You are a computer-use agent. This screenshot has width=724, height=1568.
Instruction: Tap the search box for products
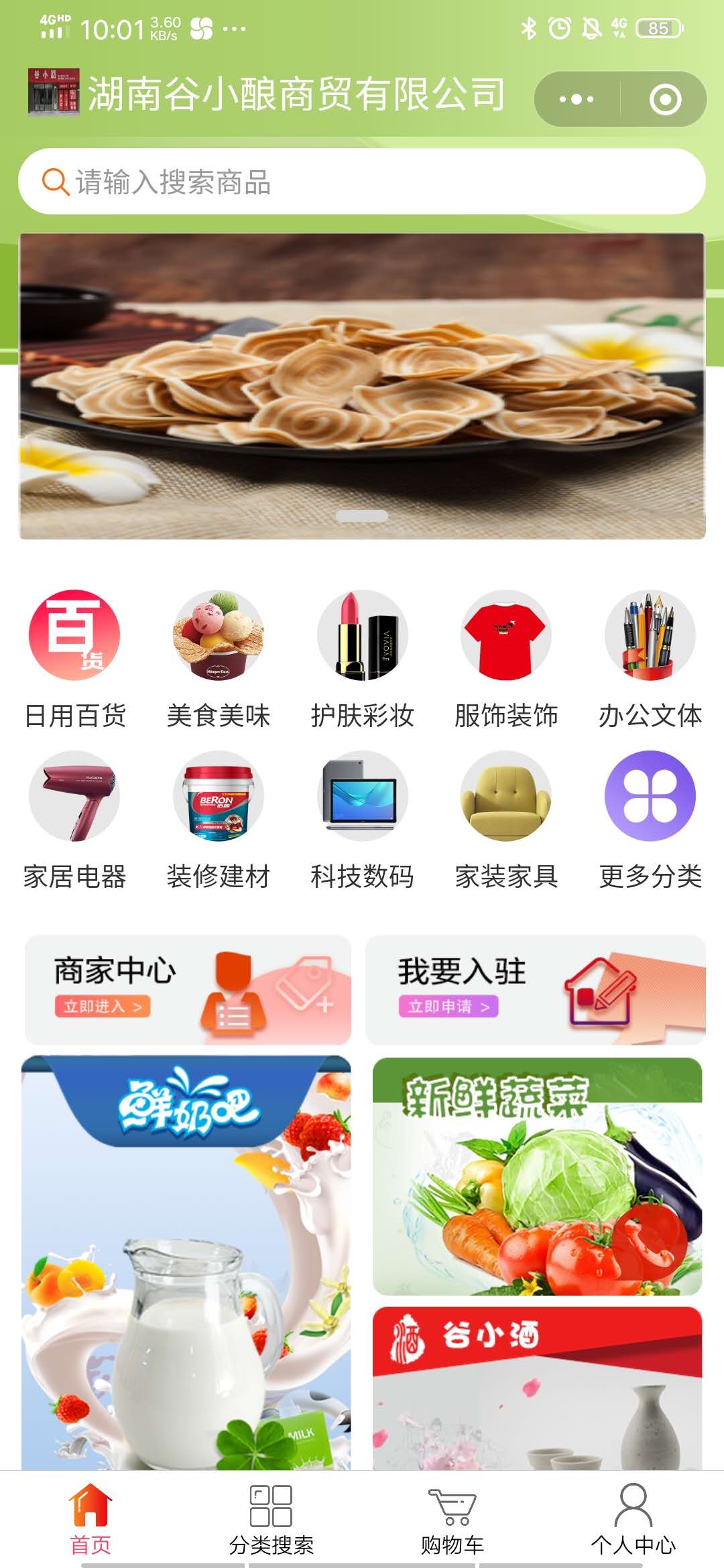point(362,182)
